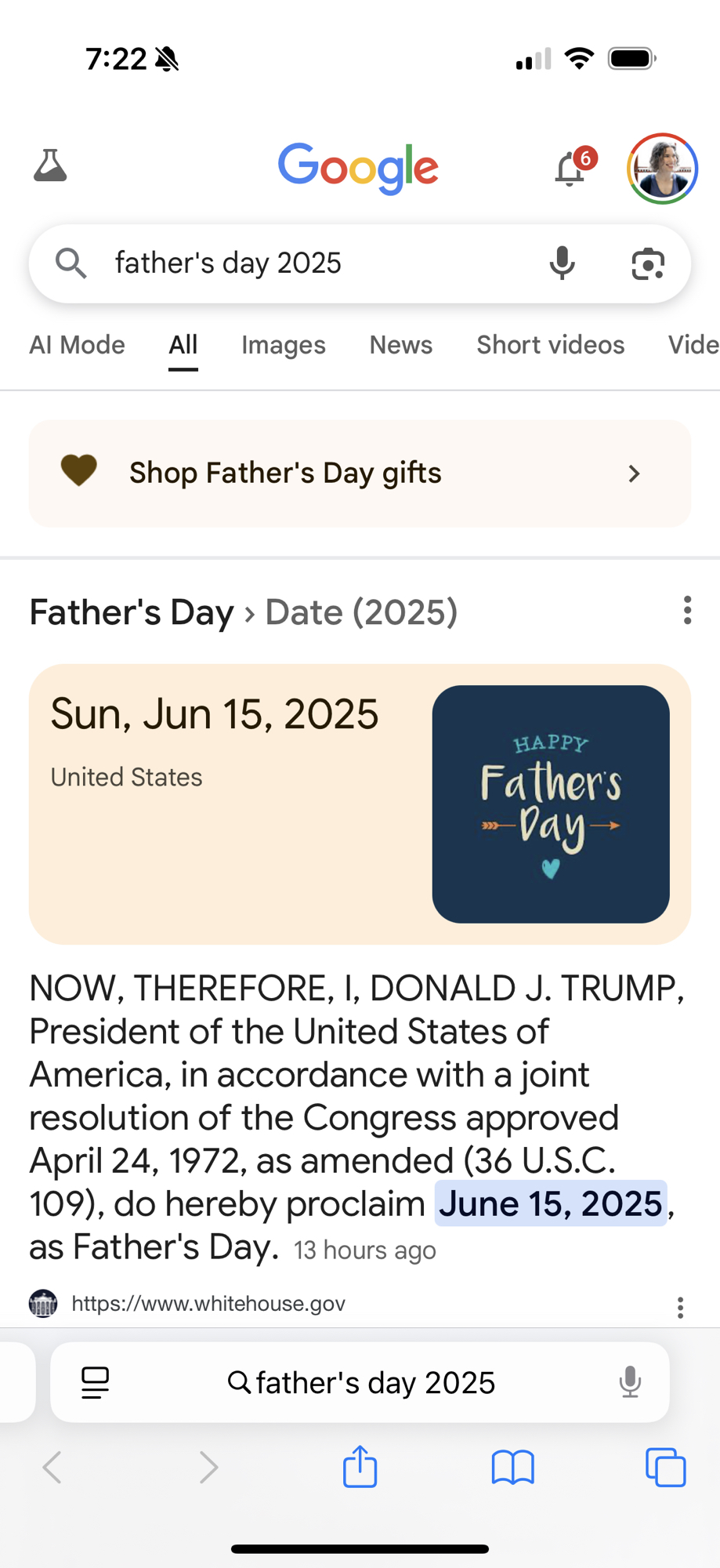Open the whitehouse.gov source link
Viewport: 720px width, 1568px height.
pyautogui.click(x=208, y=1303)
